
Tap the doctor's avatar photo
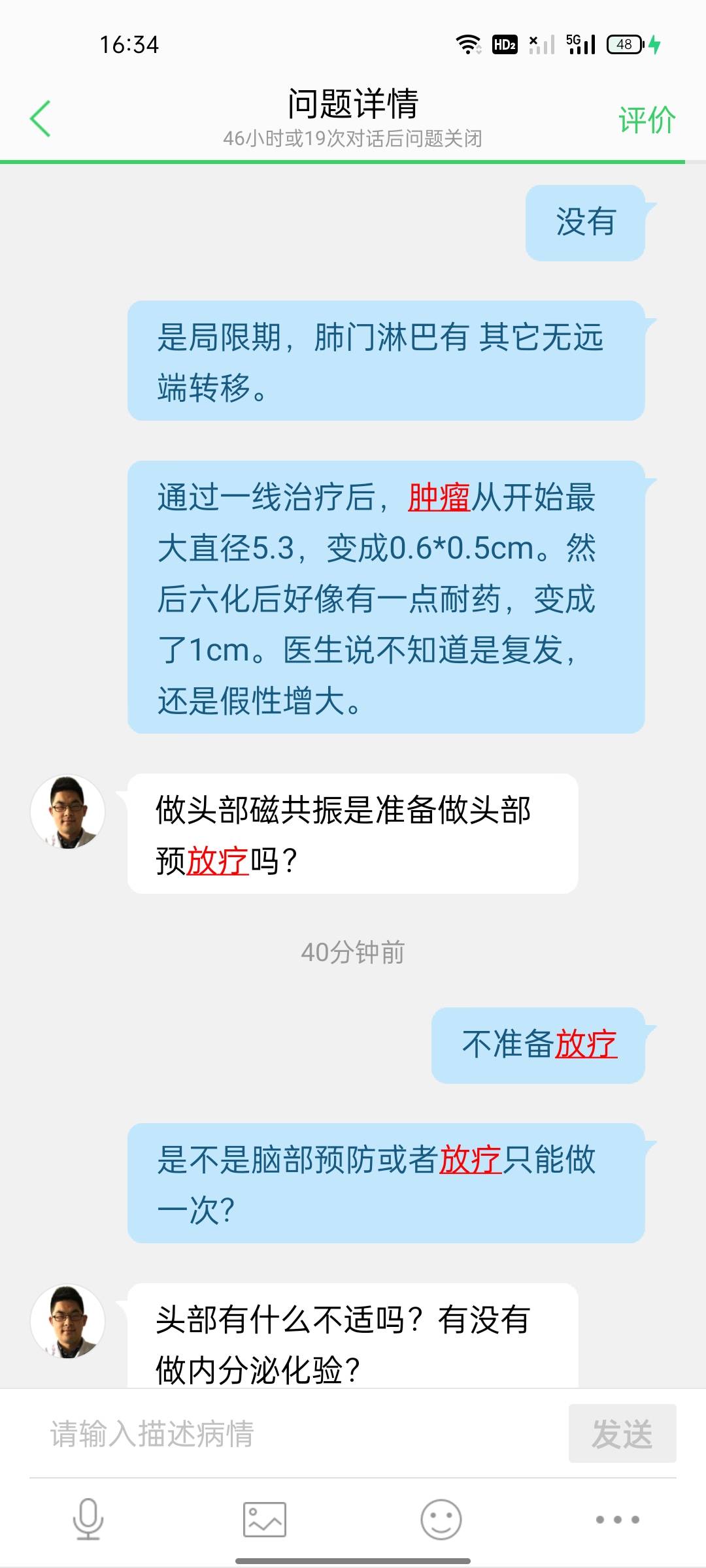tap(69, 810)
